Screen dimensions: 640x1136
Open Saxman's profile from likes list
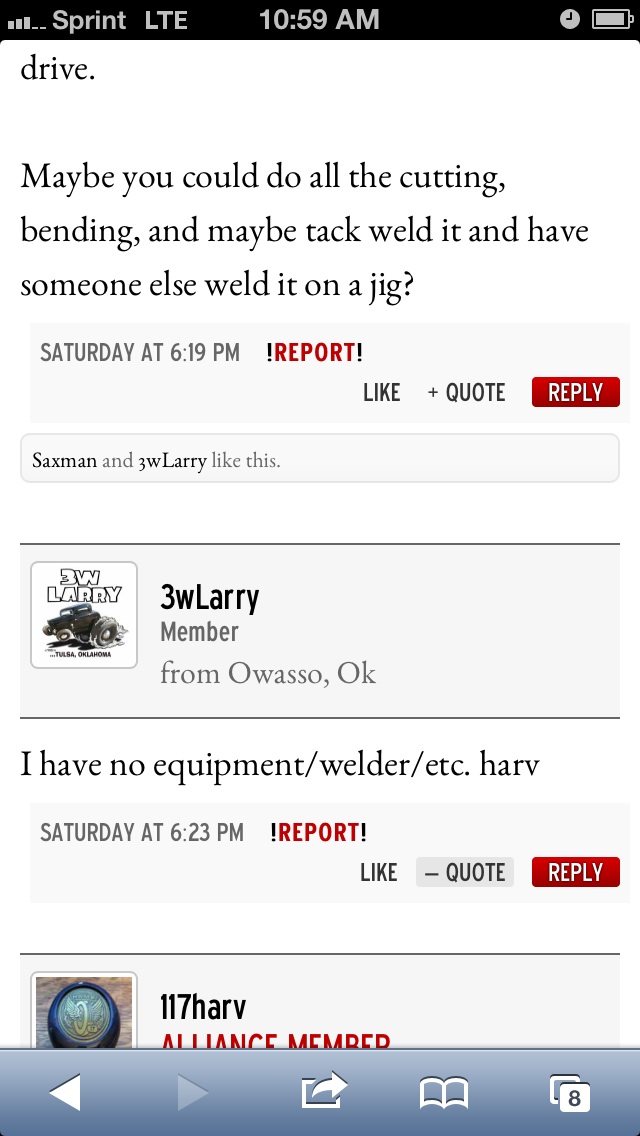(64, 461)
